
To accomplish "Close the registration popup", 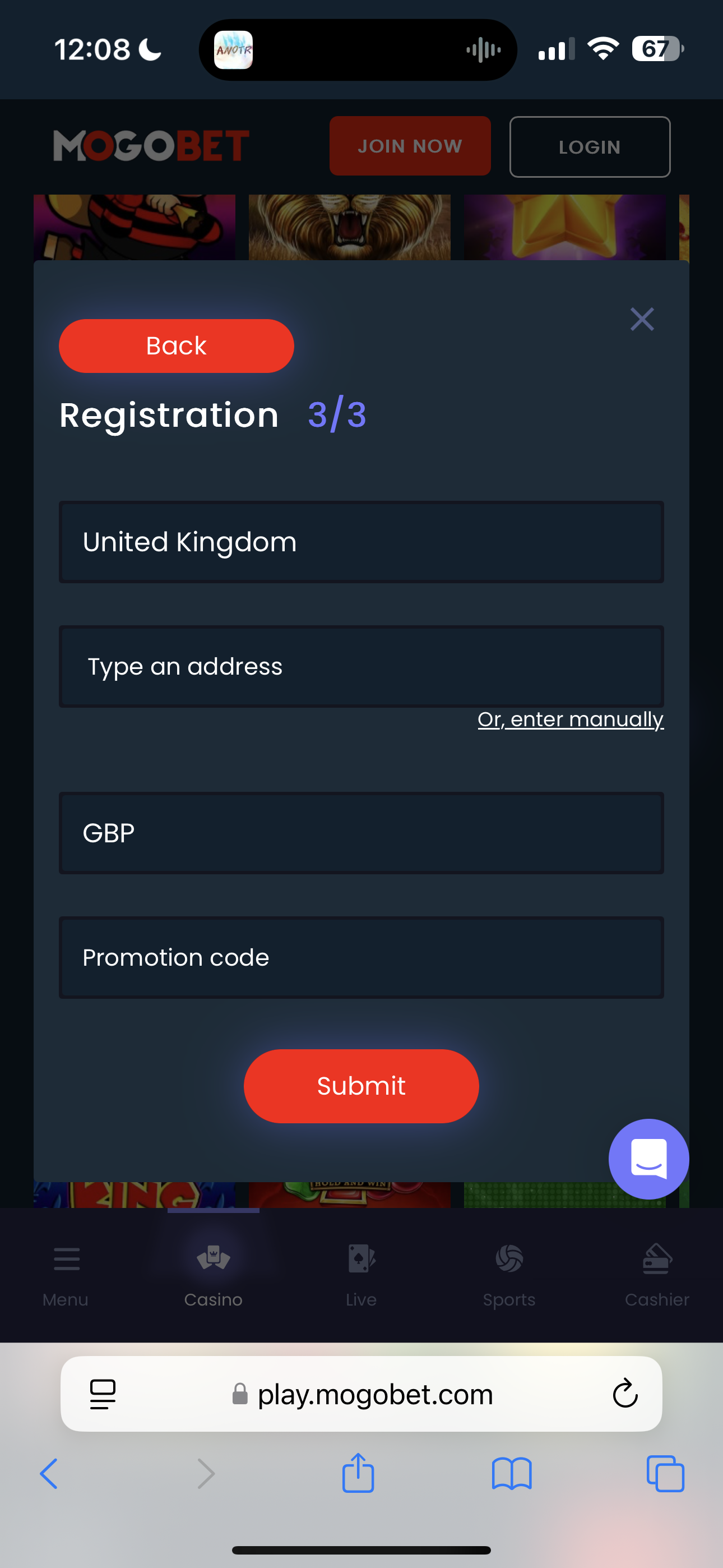I will pyautogui.click(x=642, y=319).
